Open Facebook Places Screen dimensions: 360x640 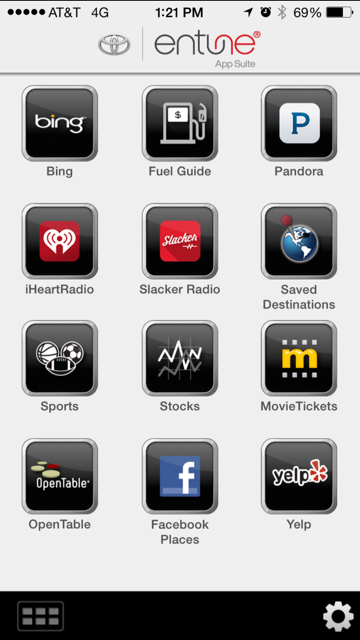[x=180, y=476]
